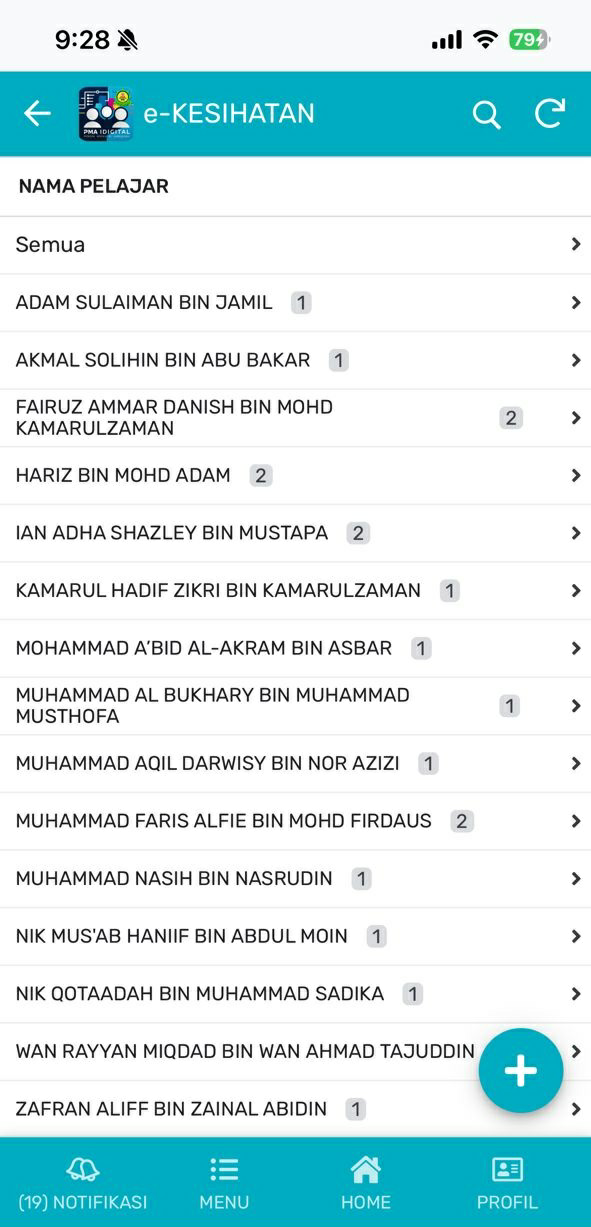Open NIK QOTAADAH BIN MUHAMMAD SADIKA
The height and width of the screenshot is (1227, 591).
(x=295, y=994)
